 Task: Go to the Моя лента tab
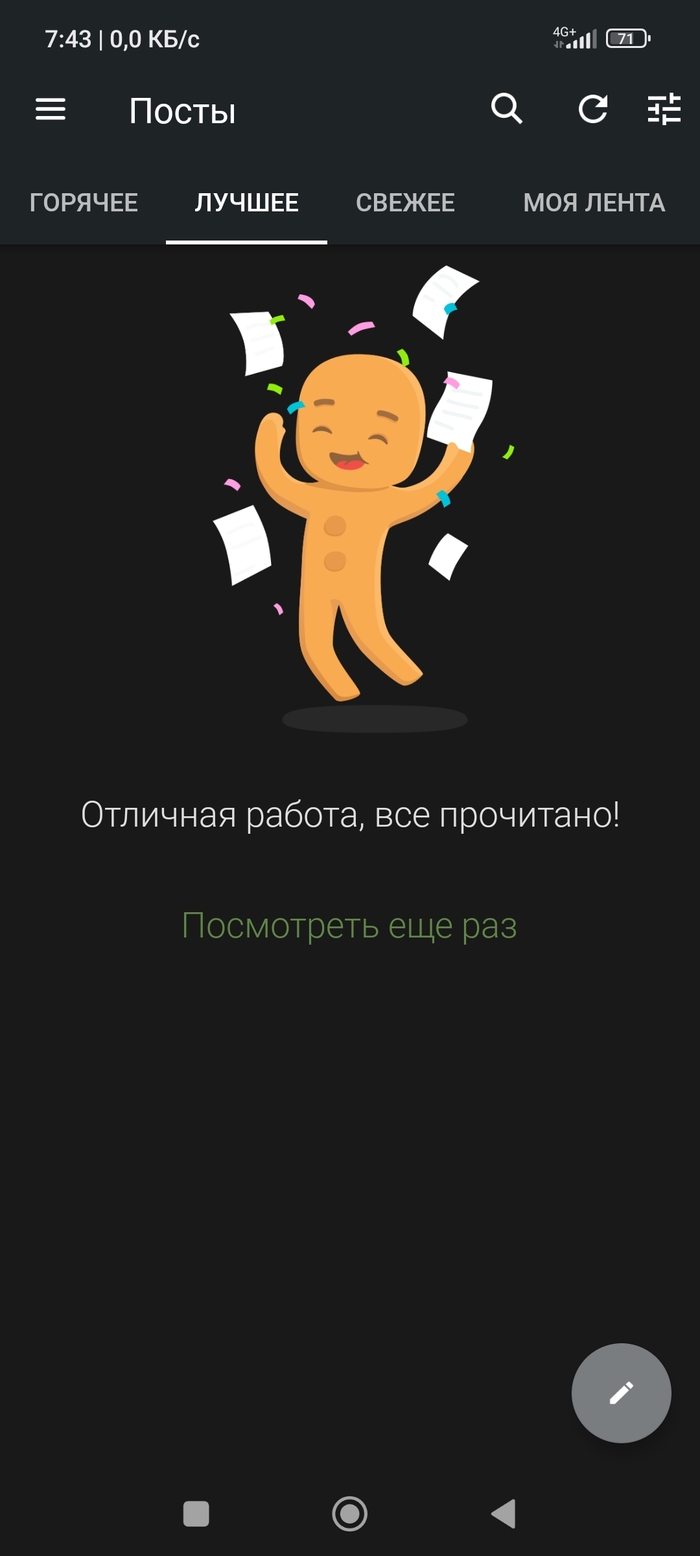pos(593,203)
